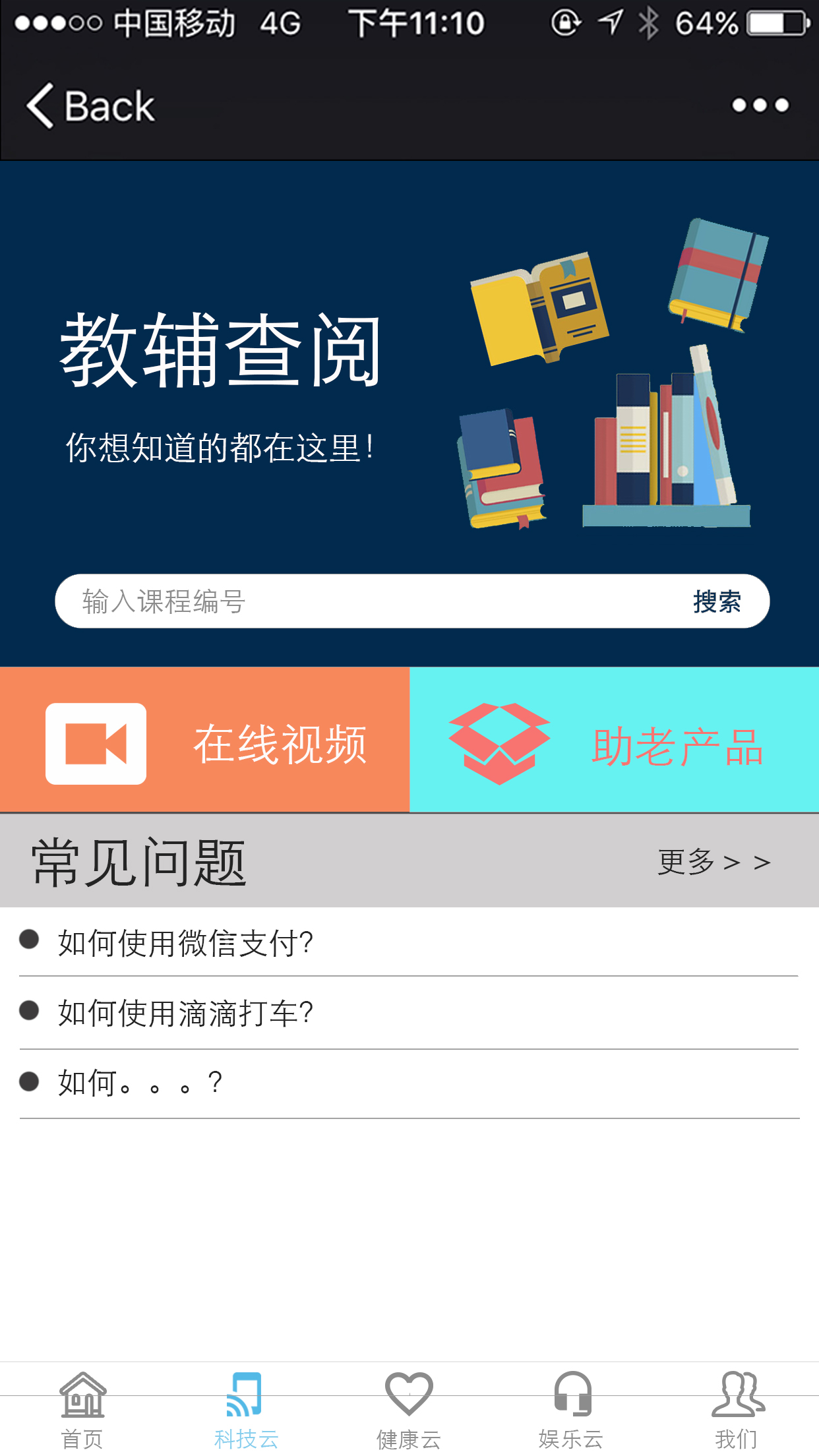Open question 如何使用滴滴打车?
The image size is (819, 1456).
coord(186,1013)
